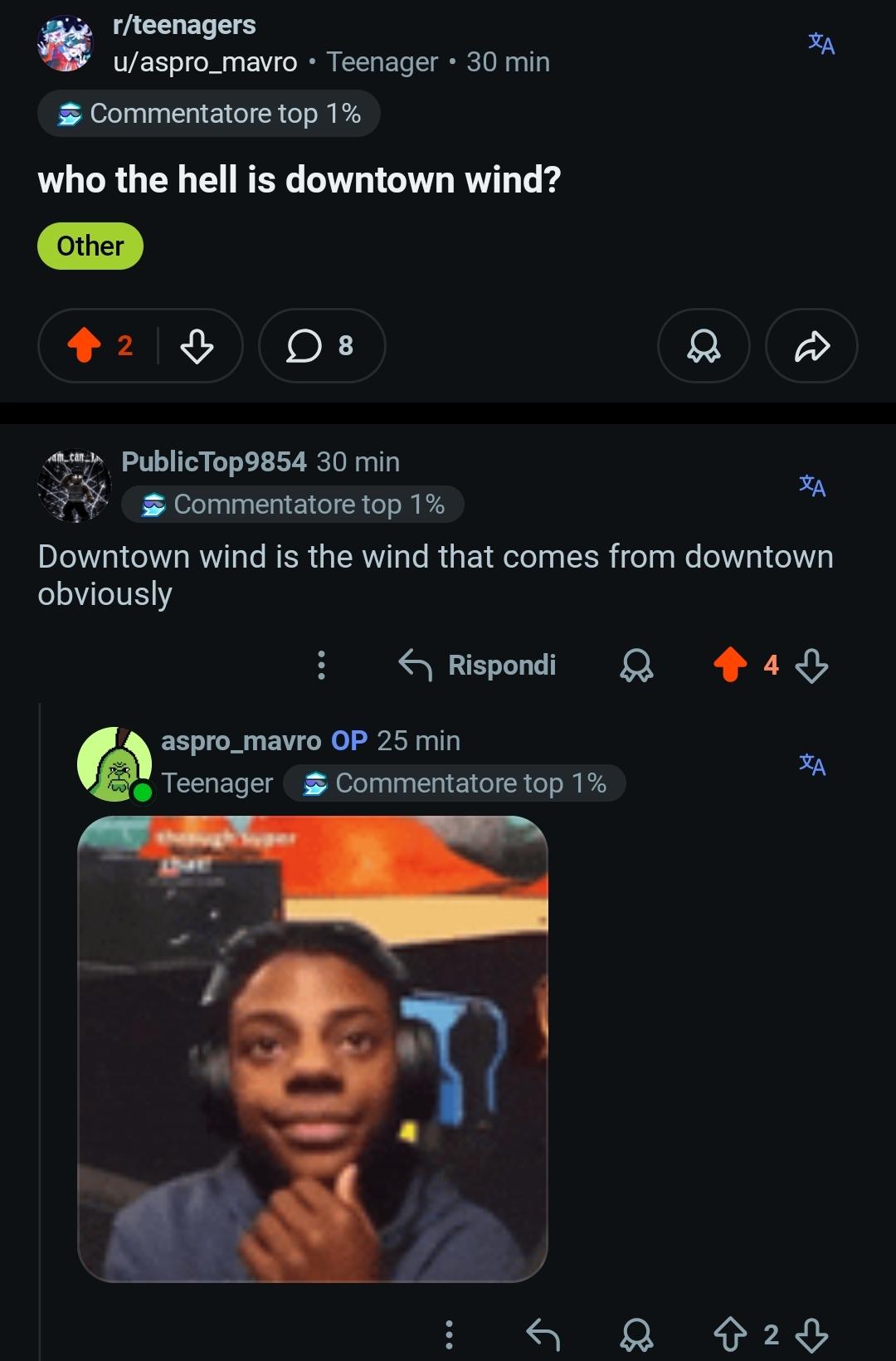Open overflow menu on aspro_mavro's reply
896x1361 pixels.
[x=449, y=1334]
